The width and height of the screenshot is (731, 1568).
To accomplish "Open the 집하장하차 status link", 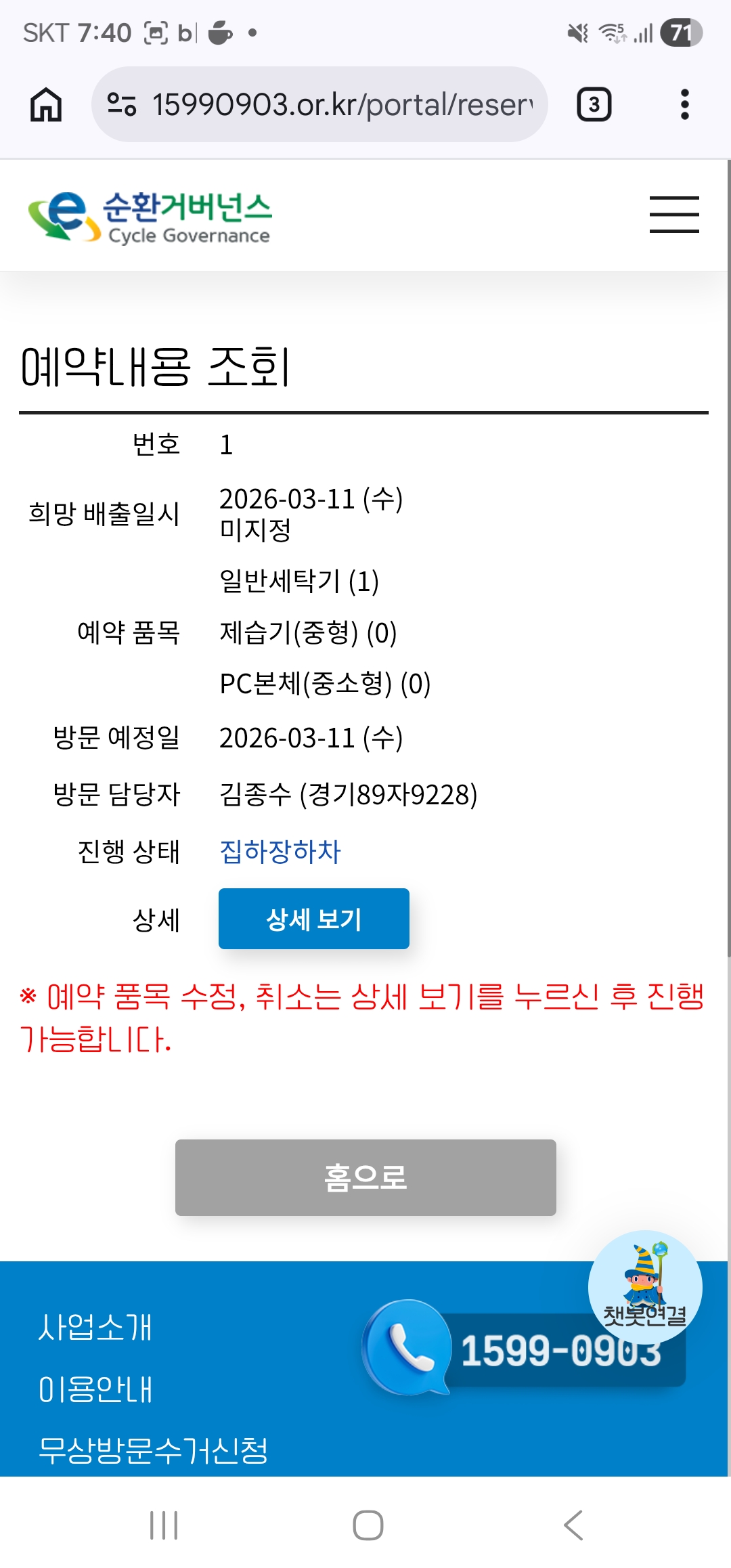I will [280, 852].
